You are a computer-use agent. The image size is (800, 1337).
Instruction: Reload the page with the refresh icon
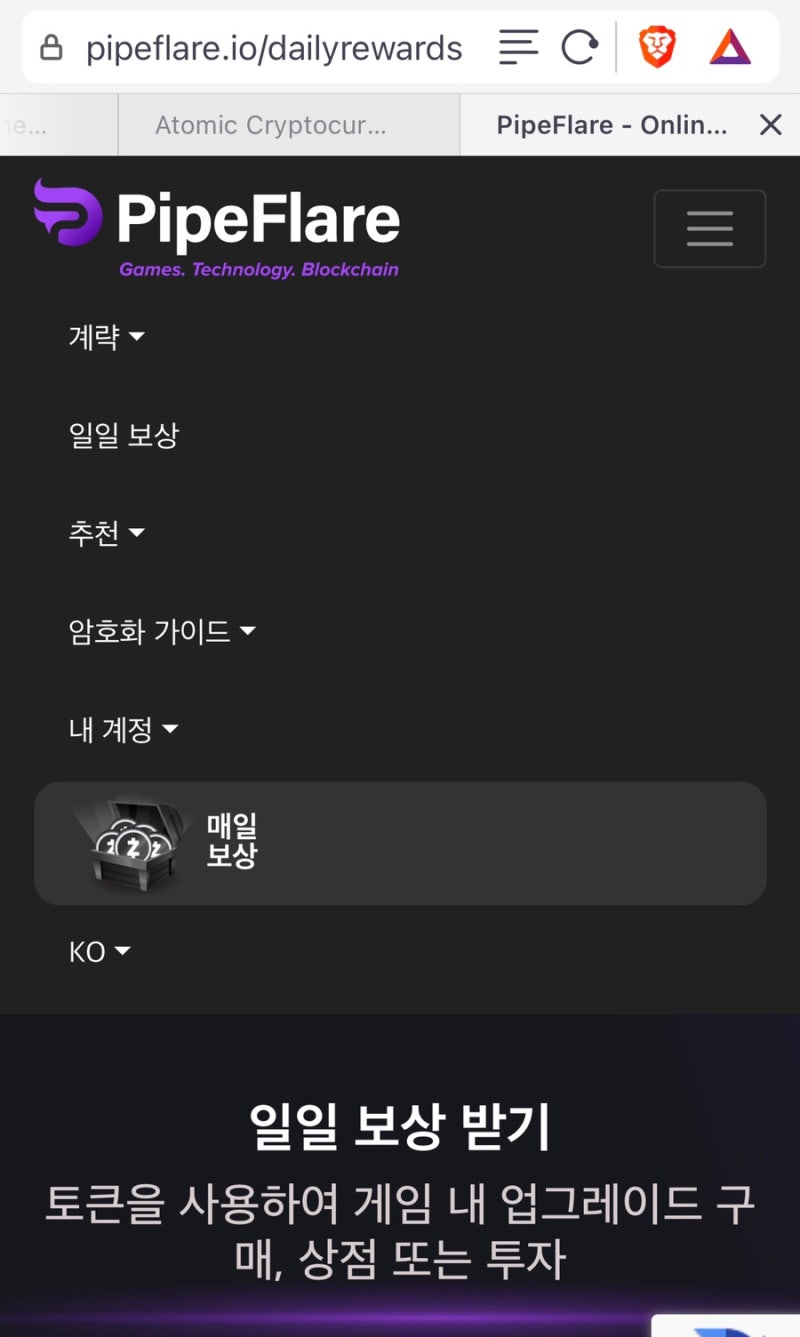(578, 46)
